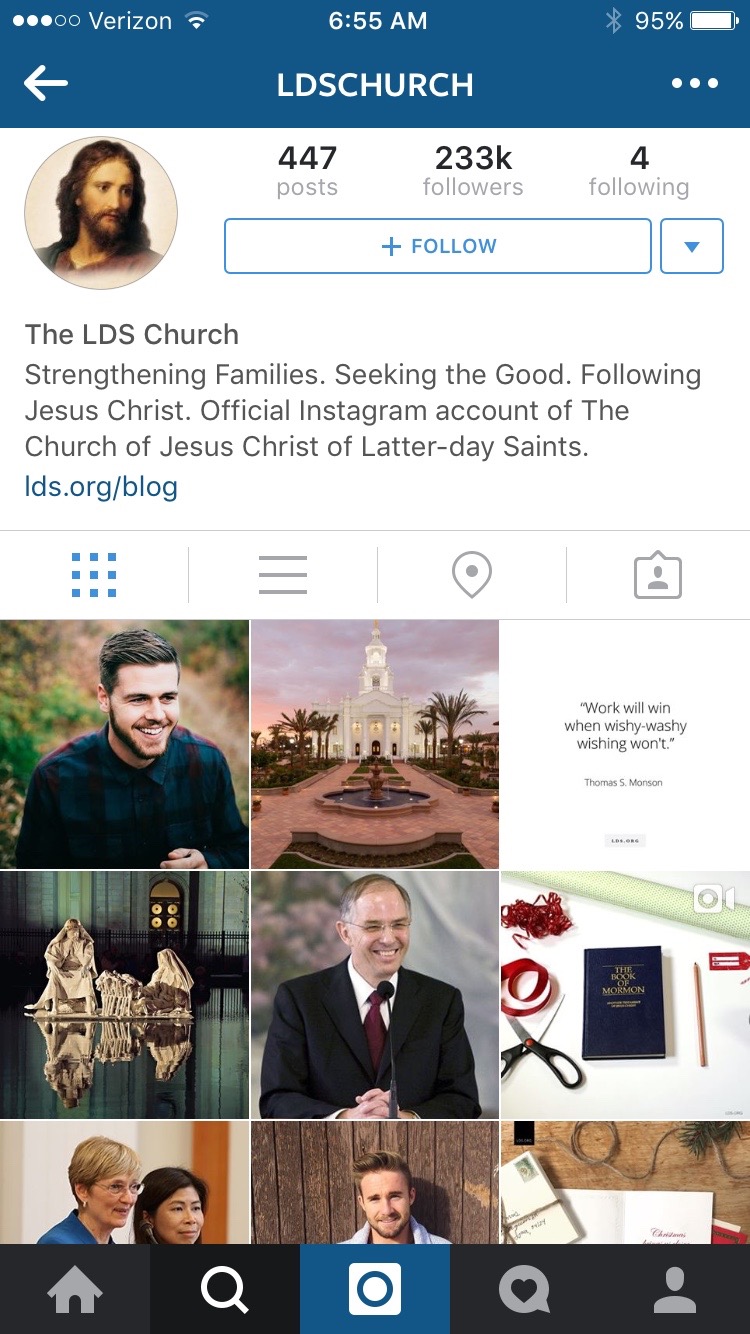View 233k followers list
This screenshot has width=750, height=1334.
[x=473, y=171]
